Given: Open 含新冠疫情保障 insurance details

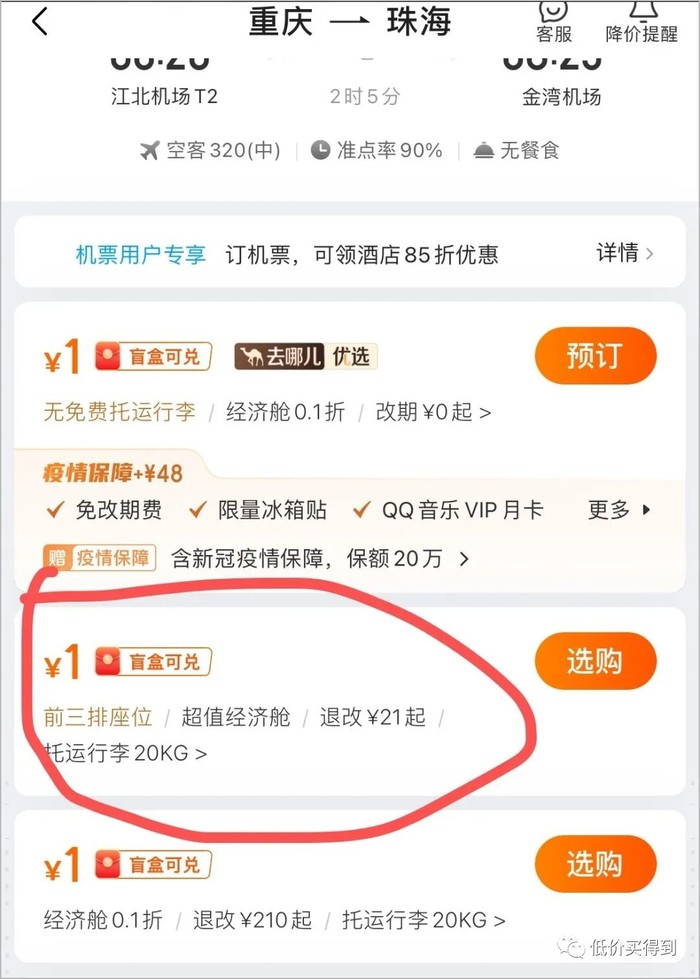Looking at the screenshot, I should (320, 558).
